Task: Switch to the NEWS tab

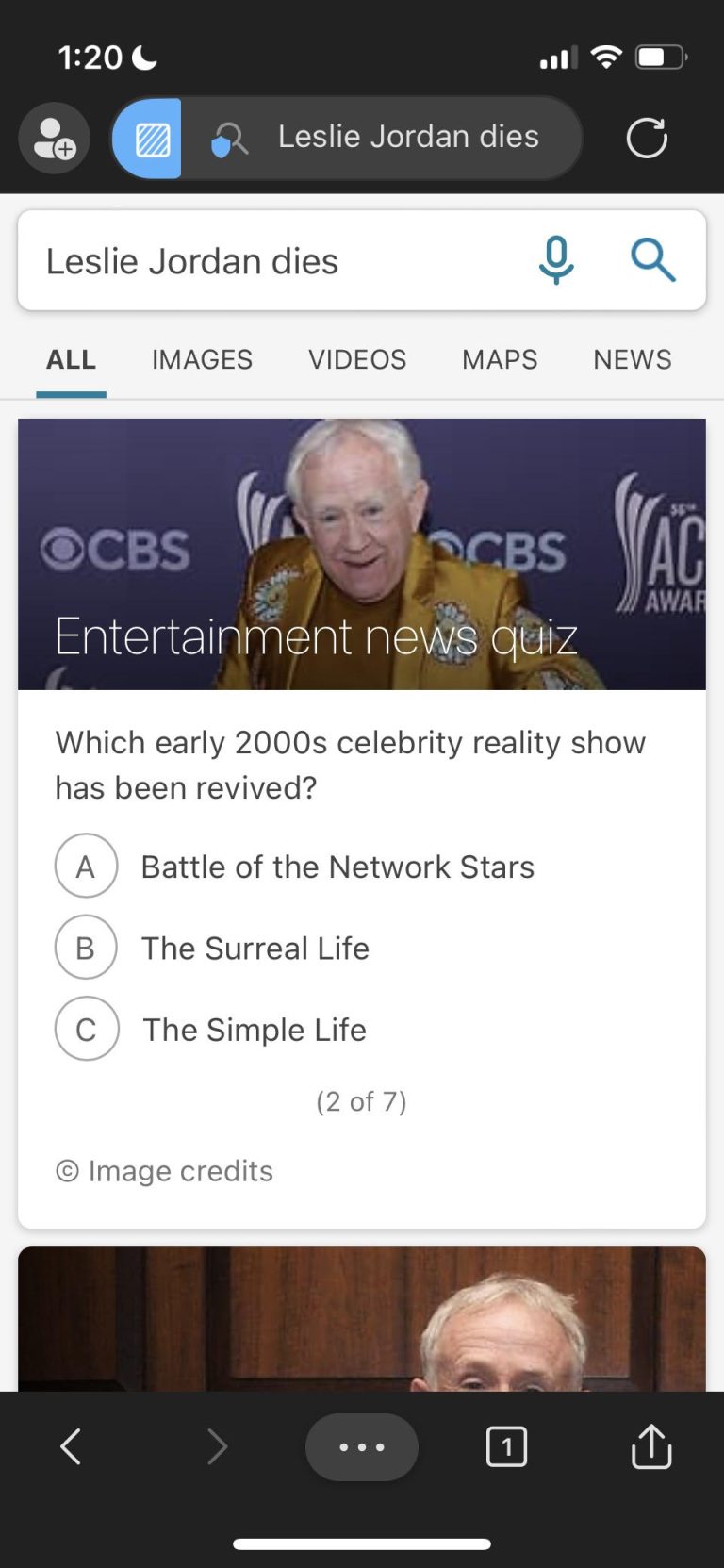Action: (632, 359)
